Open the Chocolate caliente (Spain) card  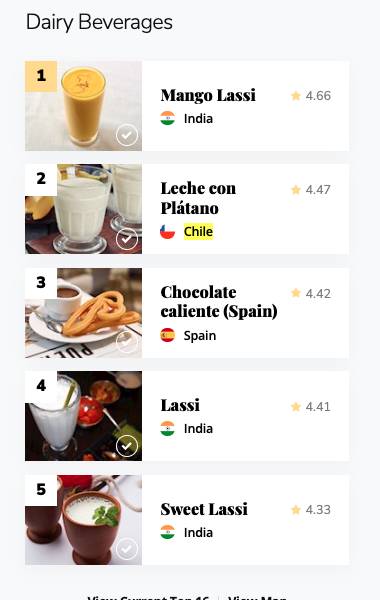pyautogui.click(x=187, y=313)
